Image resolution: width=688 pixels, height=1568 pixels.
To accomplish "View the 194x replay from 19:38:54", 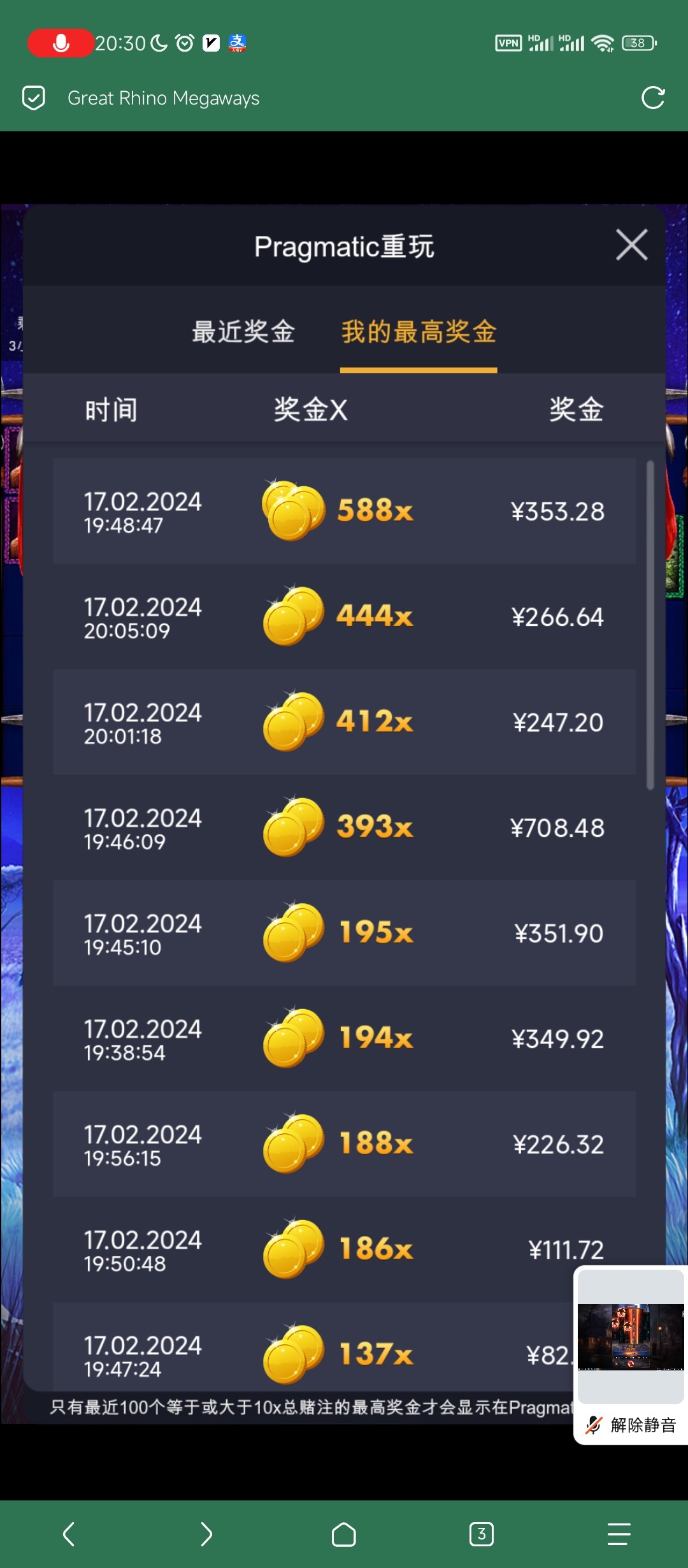I will (344, 1038).
